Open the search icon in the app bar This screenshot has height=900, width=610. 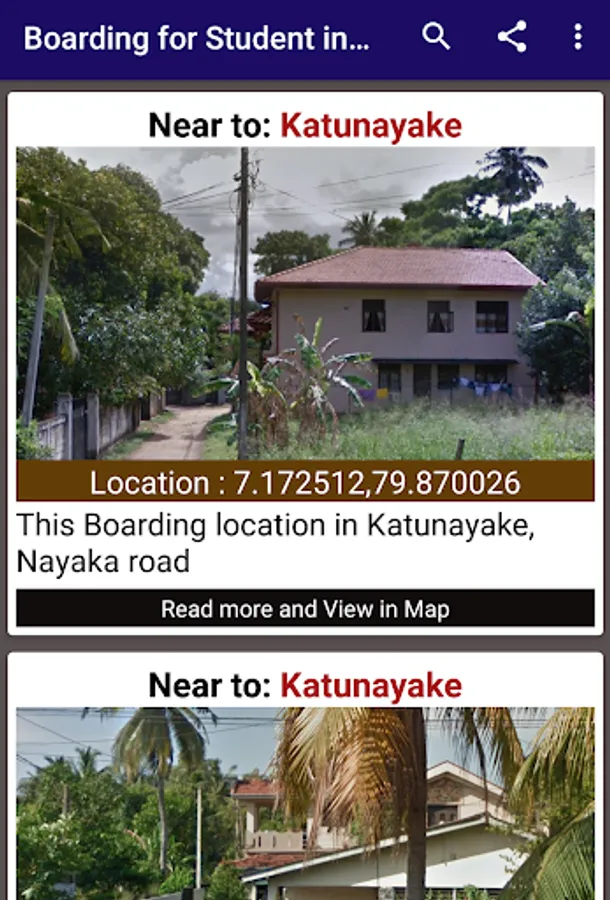(x=436, y=38)
